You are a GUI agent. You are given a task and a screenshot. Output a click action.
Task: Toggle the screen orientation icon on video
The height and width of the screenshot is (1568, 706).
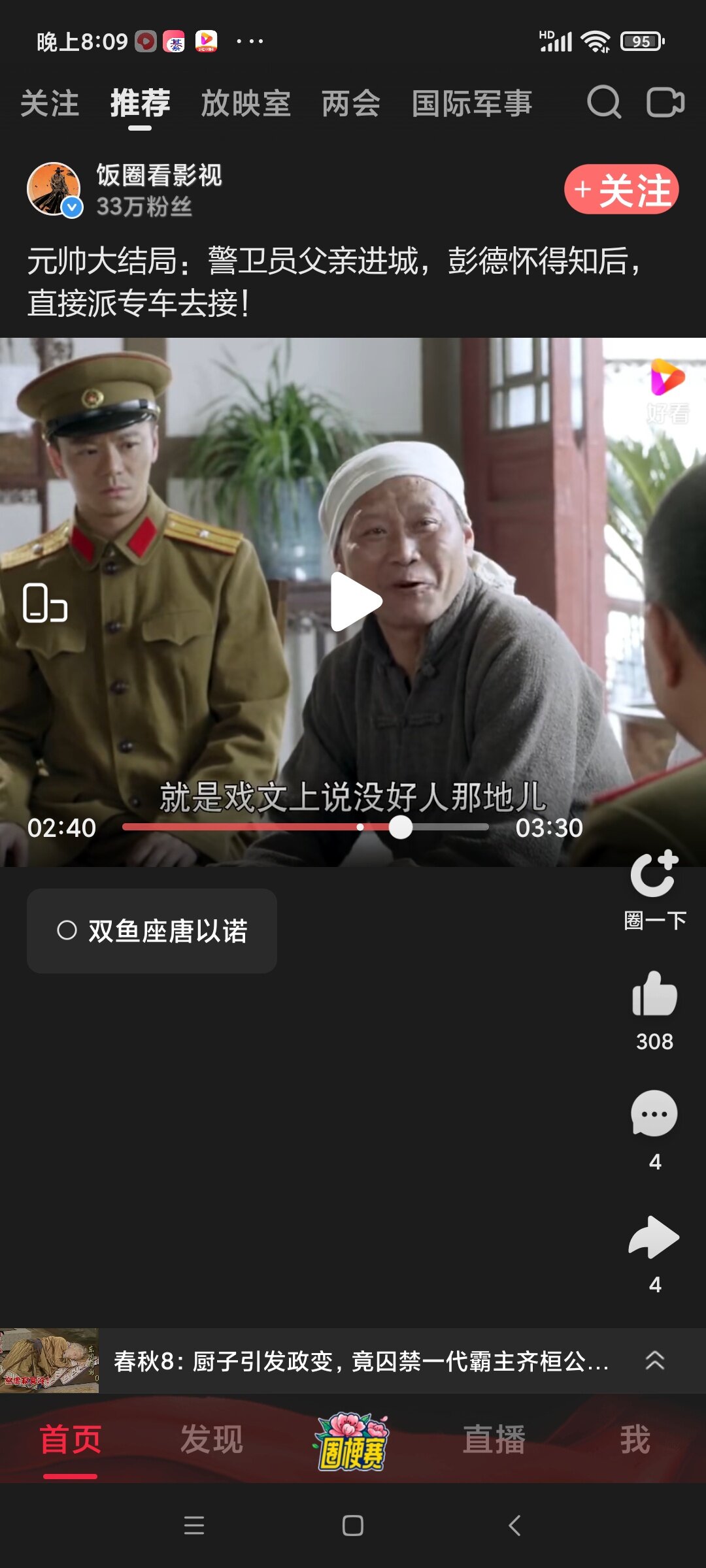click(x=45, y=602)
